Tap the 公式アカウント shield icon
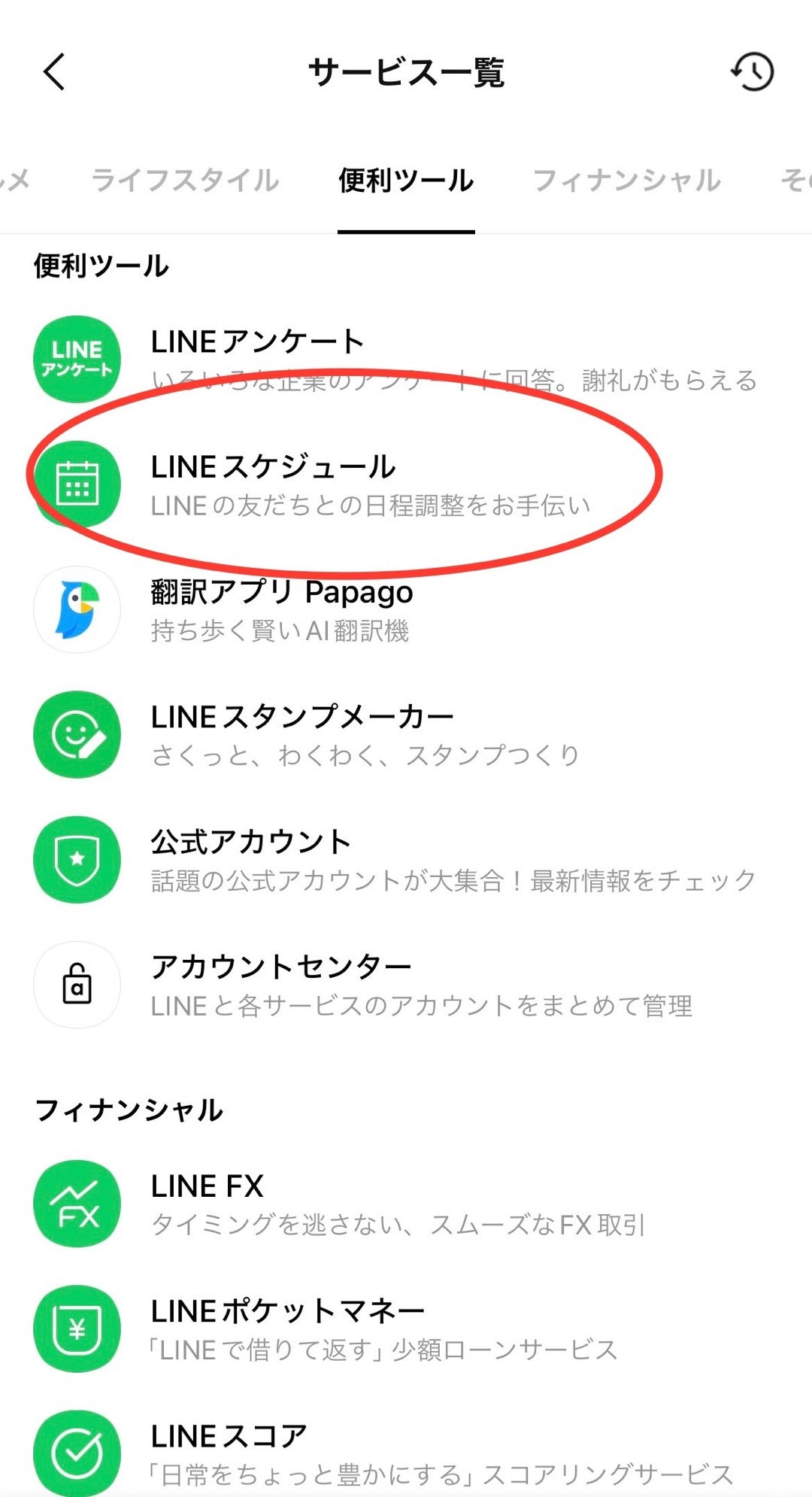The image size is (812, 1497). (x=76, y=861)
